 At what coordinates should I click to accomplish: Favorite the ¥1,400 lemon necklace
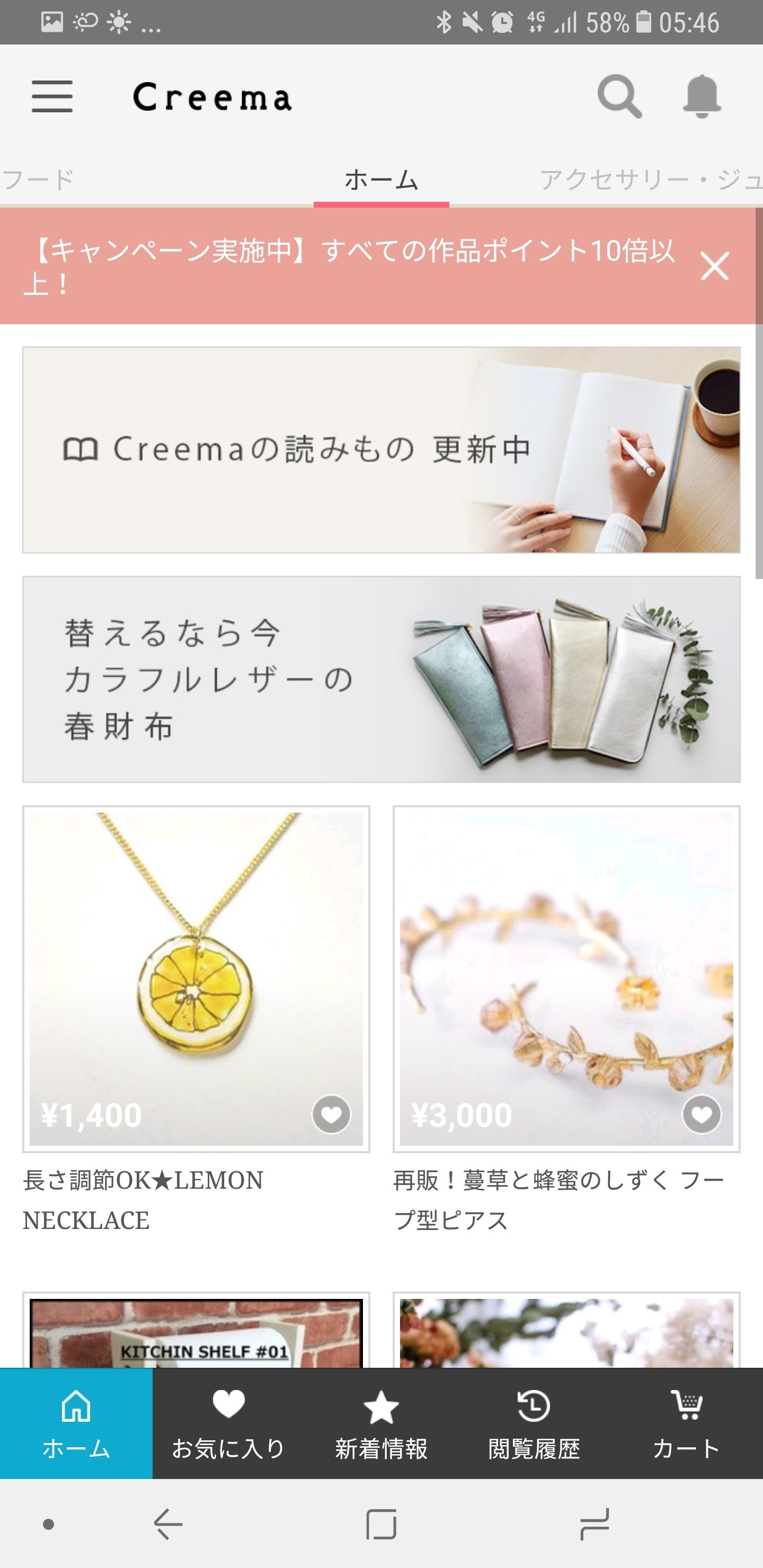pos(331,1115)
